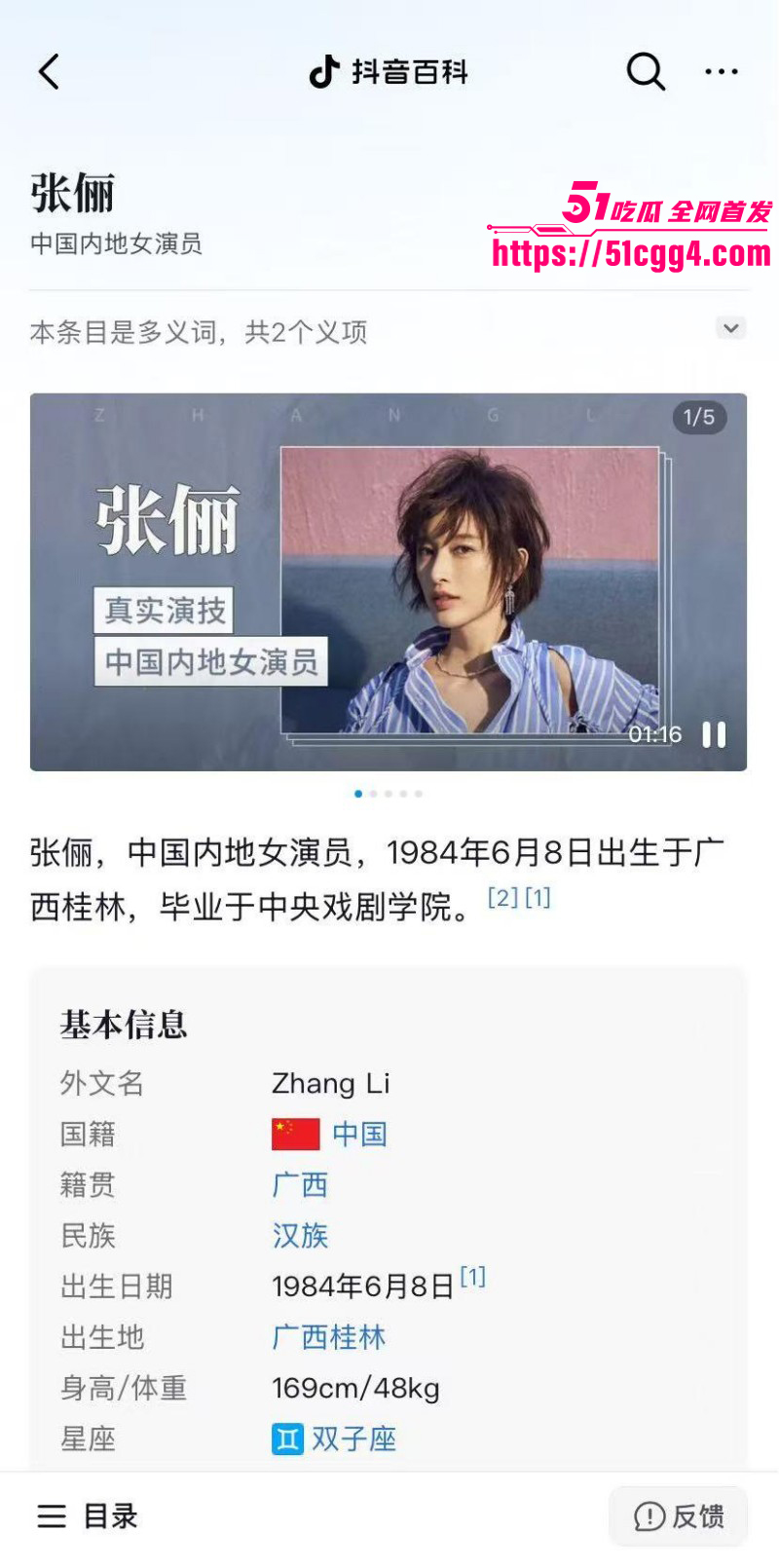Image resolution: width=779 pixels, height=1568 pixels.
Task: Open the more options ellipsis menu
Action: 722,71
